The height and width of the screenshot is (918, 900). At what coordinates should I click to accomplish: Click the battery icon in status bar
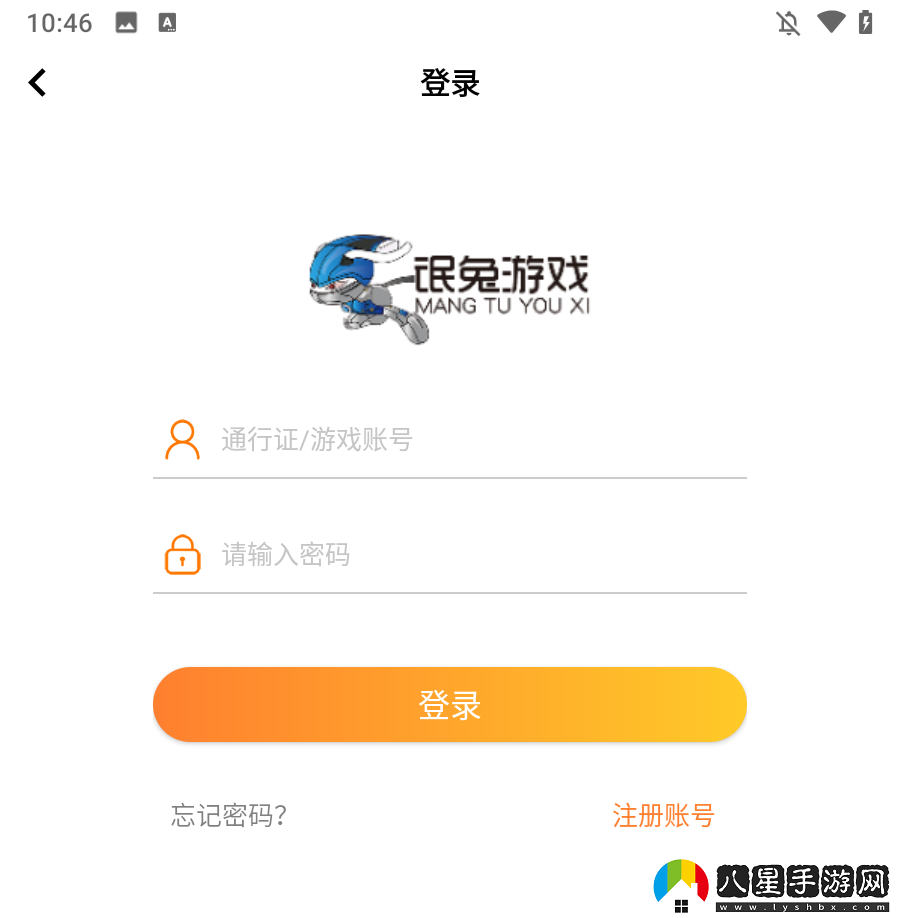pyautogui.click(x=868, y=22)
